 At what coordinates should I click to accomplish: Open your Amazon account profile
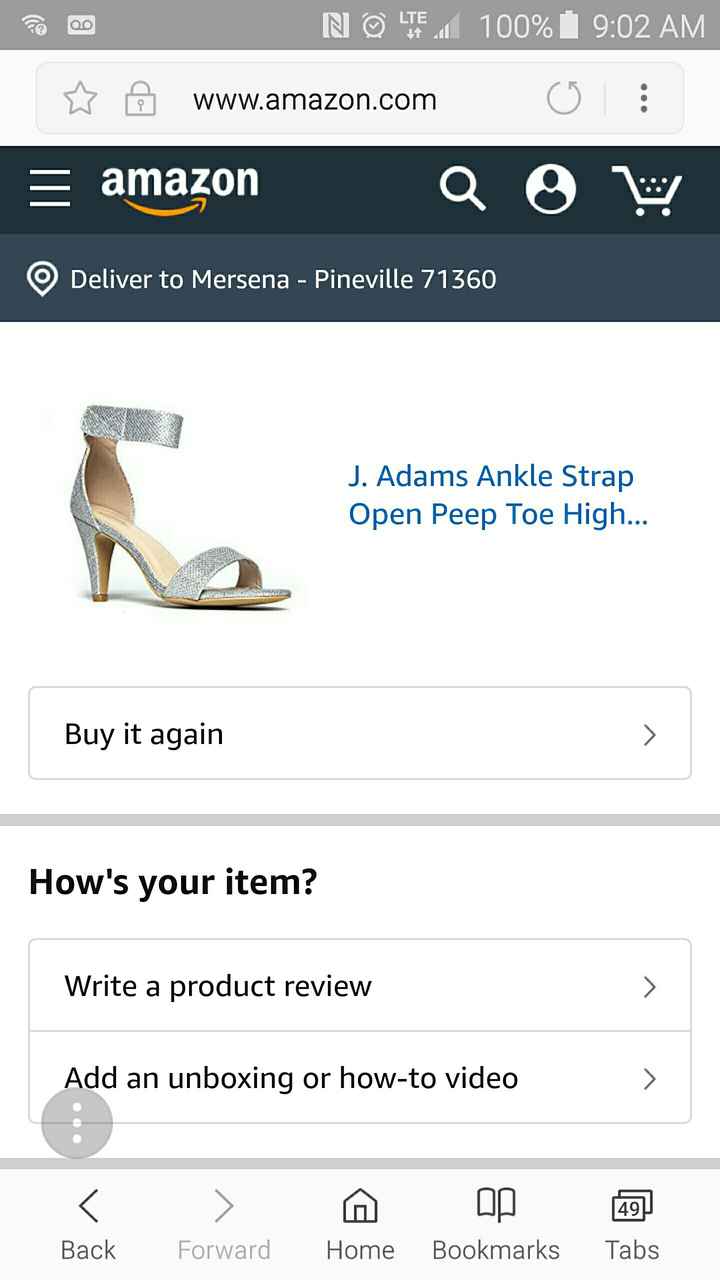click(551, 190)
